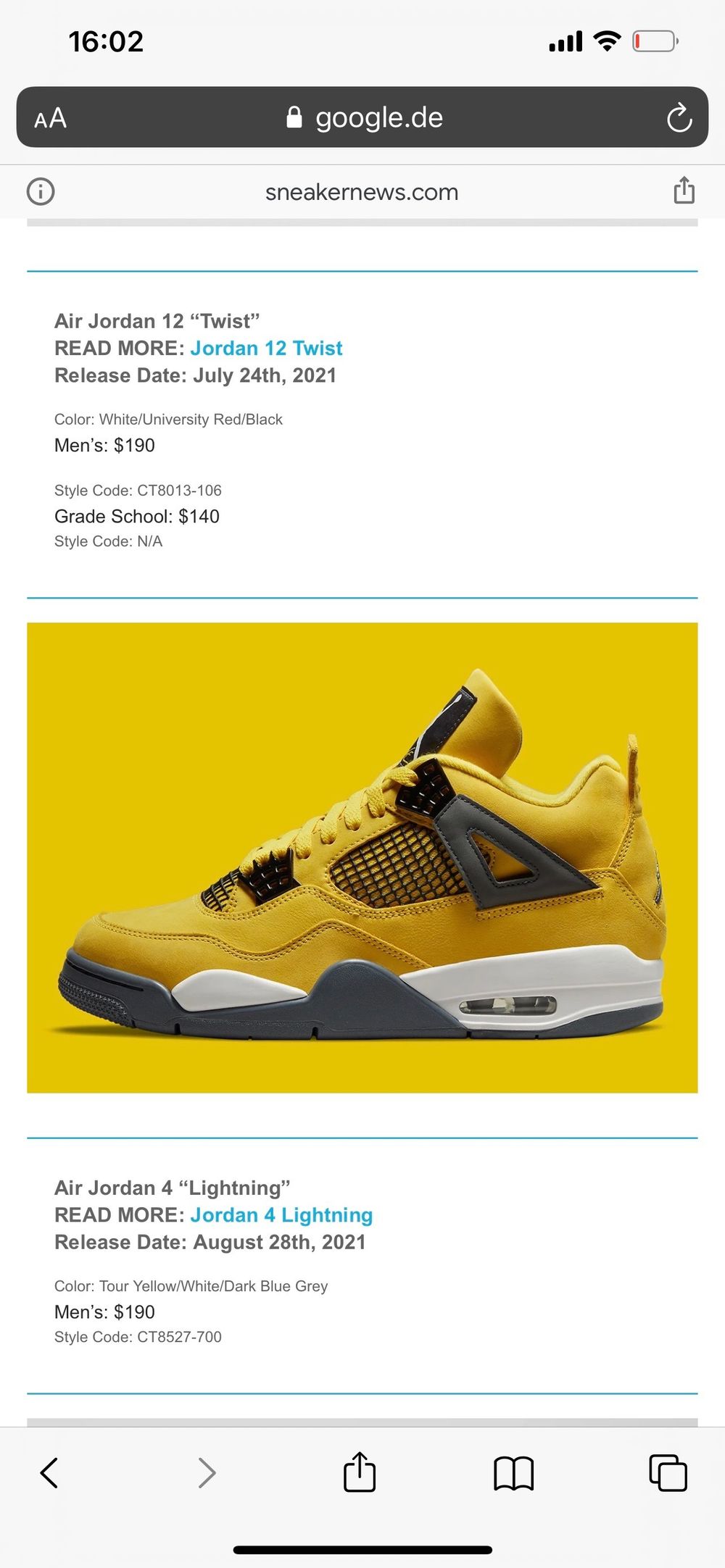Open the page info icon
The width and height of the screenshot is (725, 1568).
(41, 192)
